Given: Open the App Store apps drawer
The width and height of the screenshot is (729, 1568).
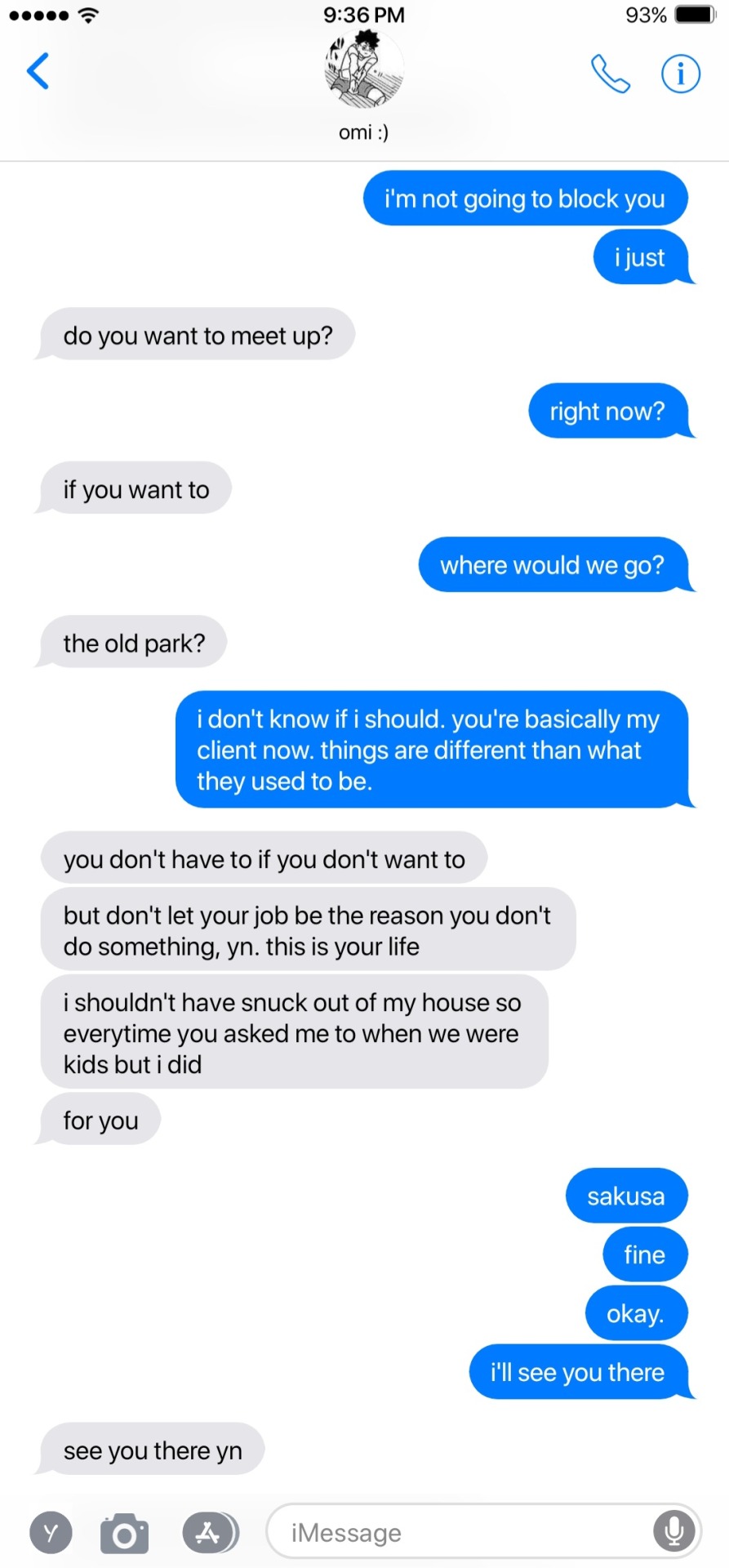Looking at the screenshot, I should pyautogui.click(x=210, y=1533).
